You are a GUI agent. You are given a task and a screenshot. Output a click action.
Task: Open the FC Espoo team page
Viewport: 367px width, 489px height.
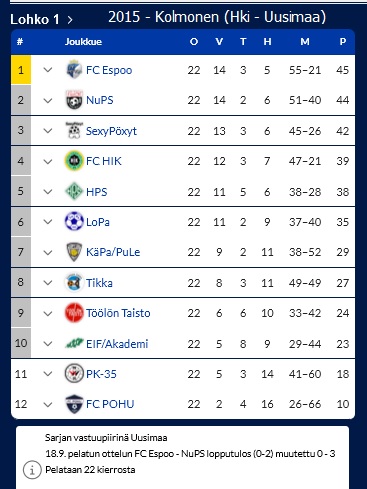click(109, 70)
